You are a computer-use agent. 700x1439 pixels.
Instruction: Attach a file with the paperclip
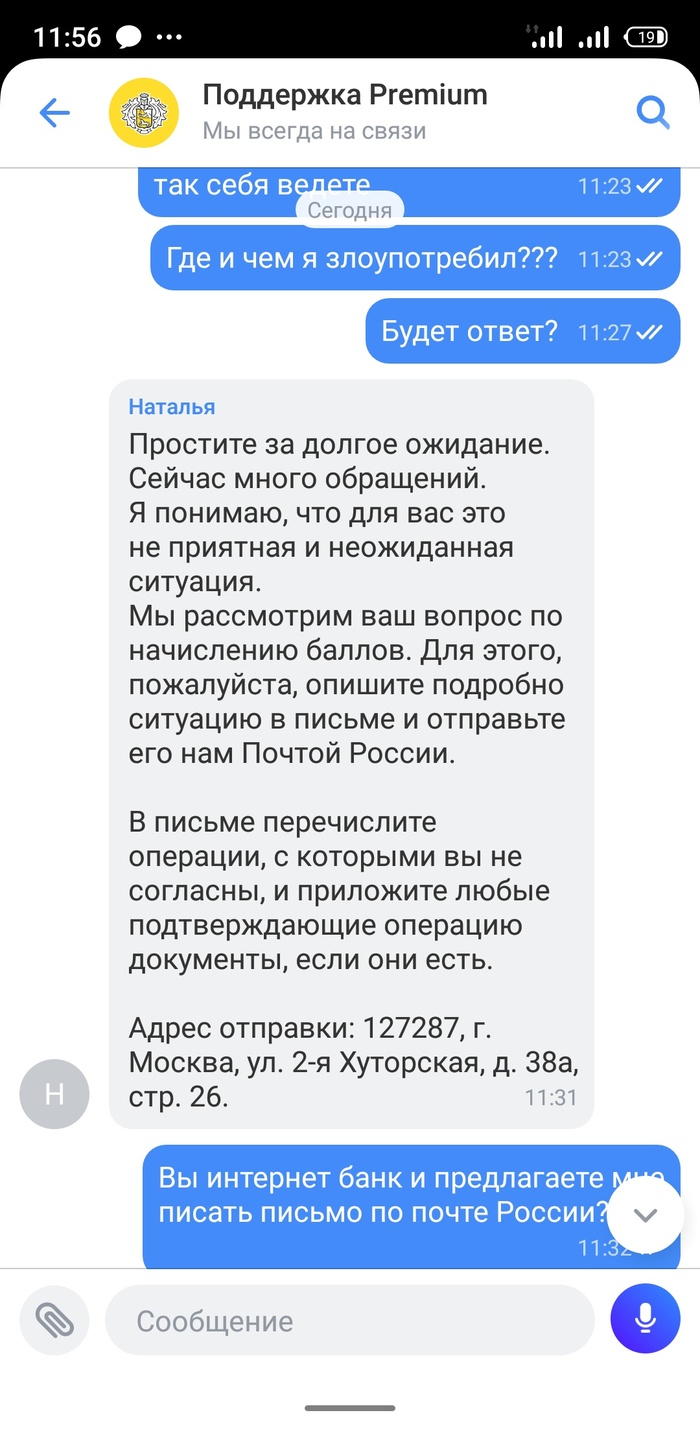[55, 1320]
